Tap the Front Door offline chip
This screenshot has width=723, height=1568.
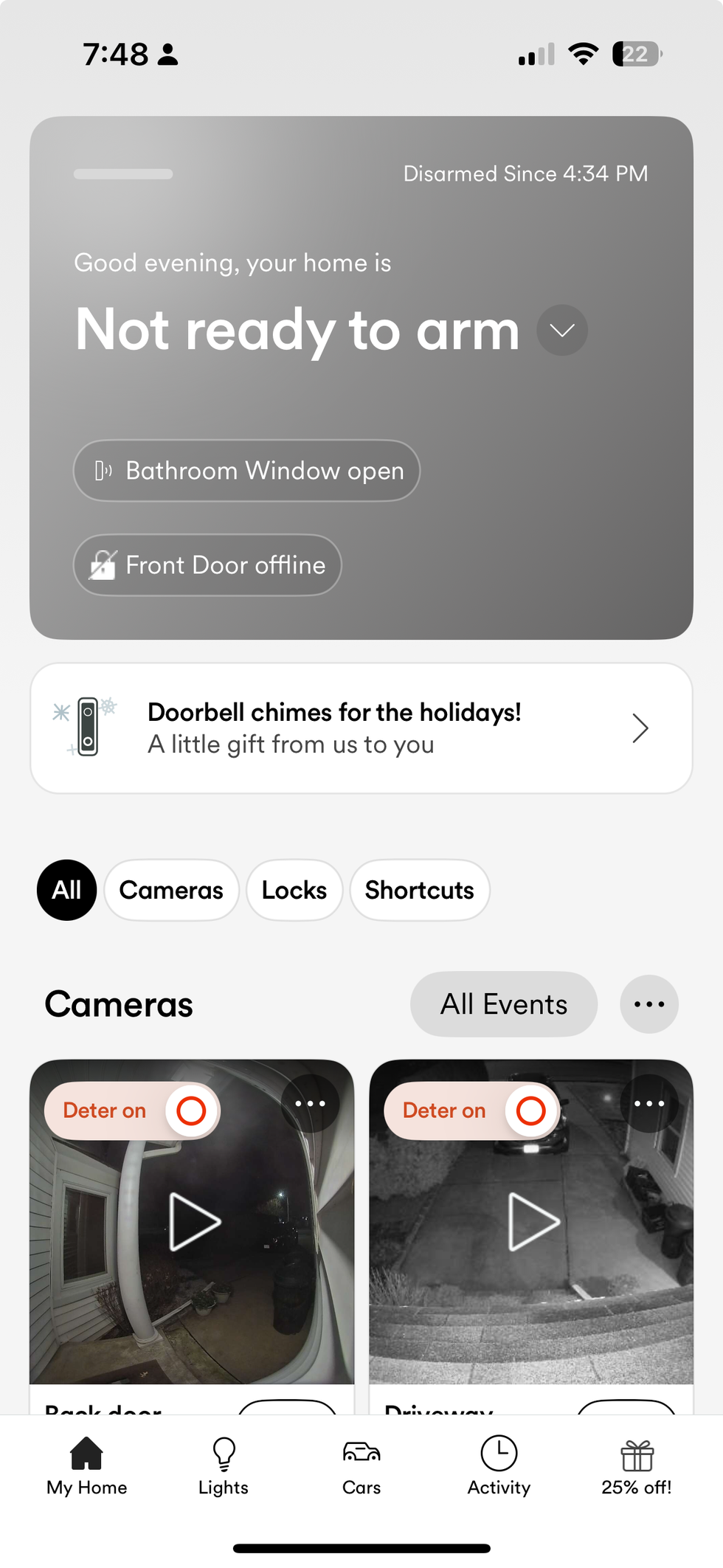[207, 565]
